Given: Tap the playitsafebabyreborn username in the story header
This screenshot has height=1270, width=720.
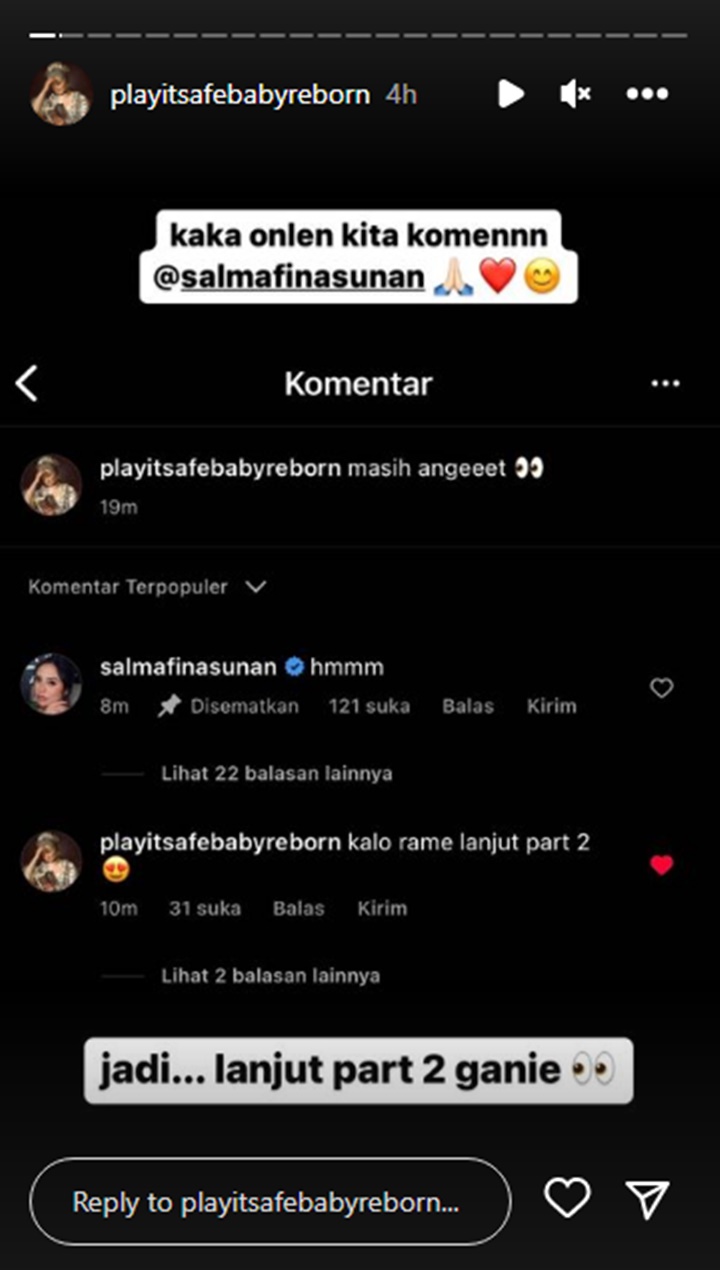Looking at the screenshot, I should [240, 95].
